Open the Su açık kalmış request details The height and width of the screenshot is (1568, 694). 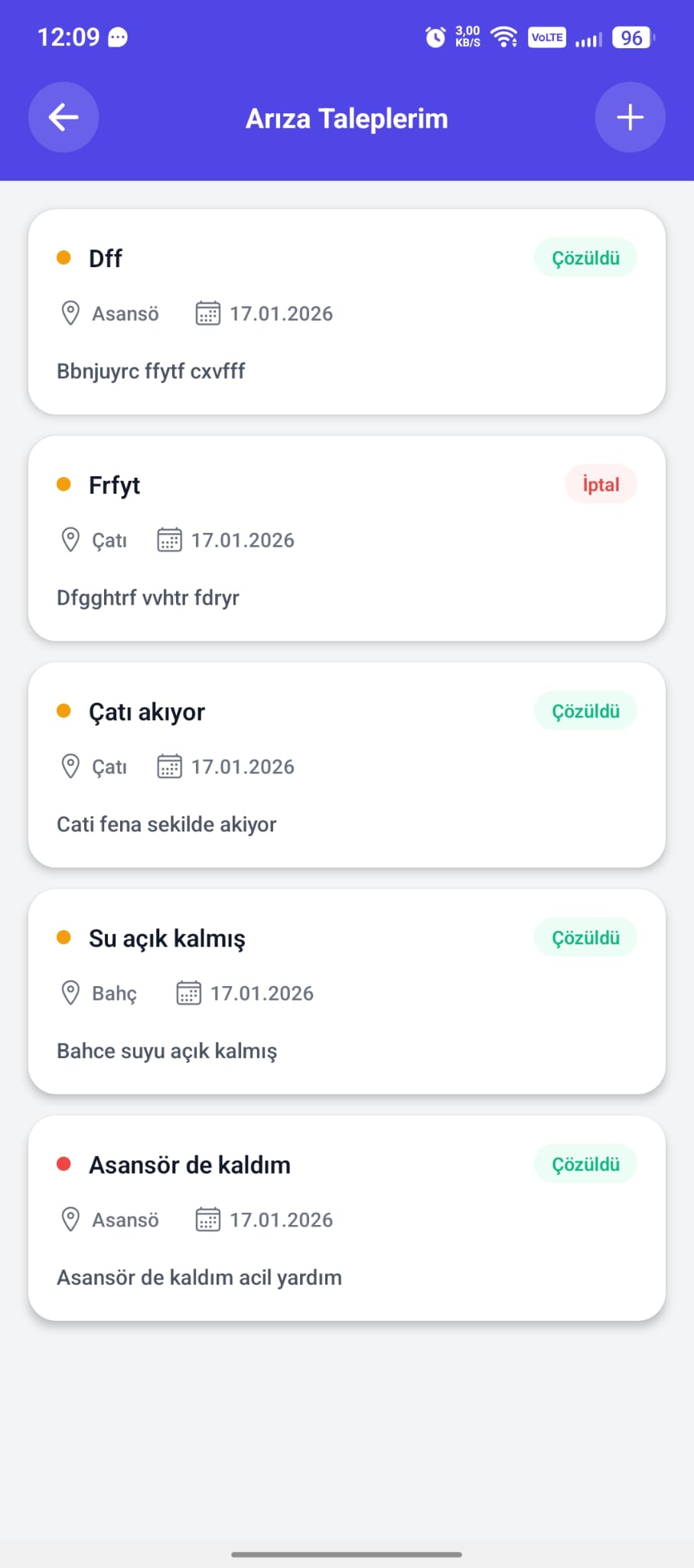(x=347, y=991)
